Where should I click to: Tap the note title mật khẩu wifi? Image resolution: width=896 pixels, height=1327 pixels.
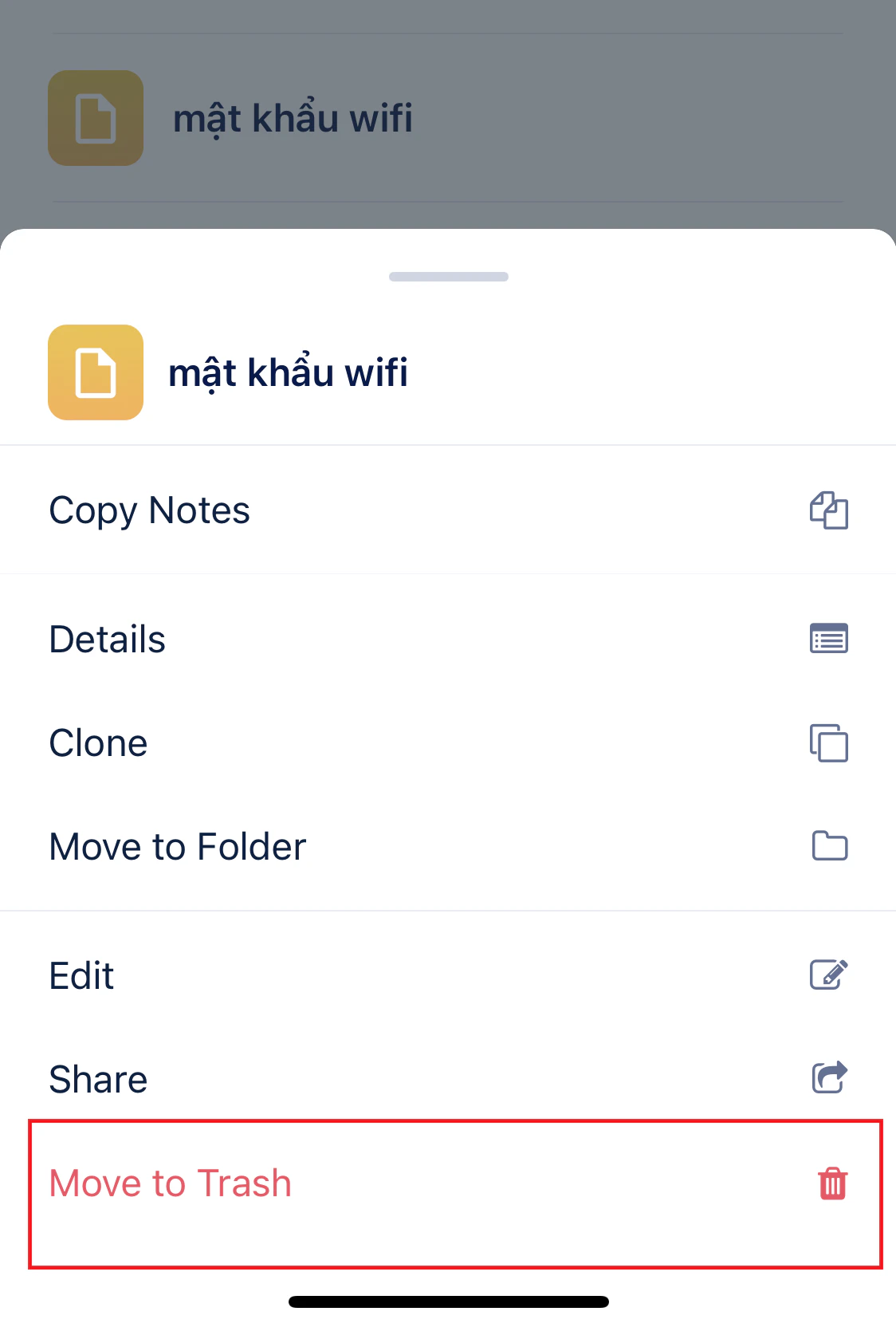click(289, 372)
